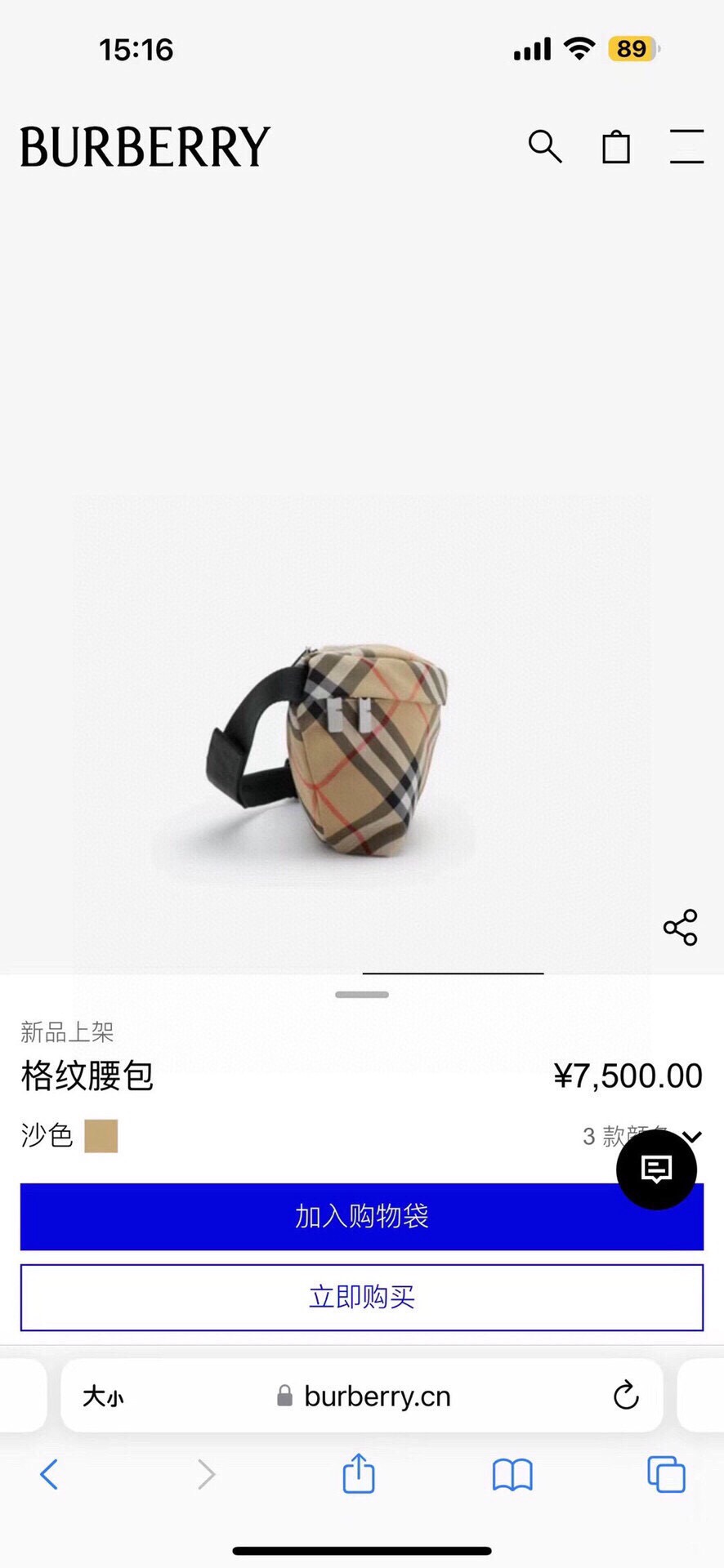Show all open tabs

pyautogui.click(x=666, y=1475)
